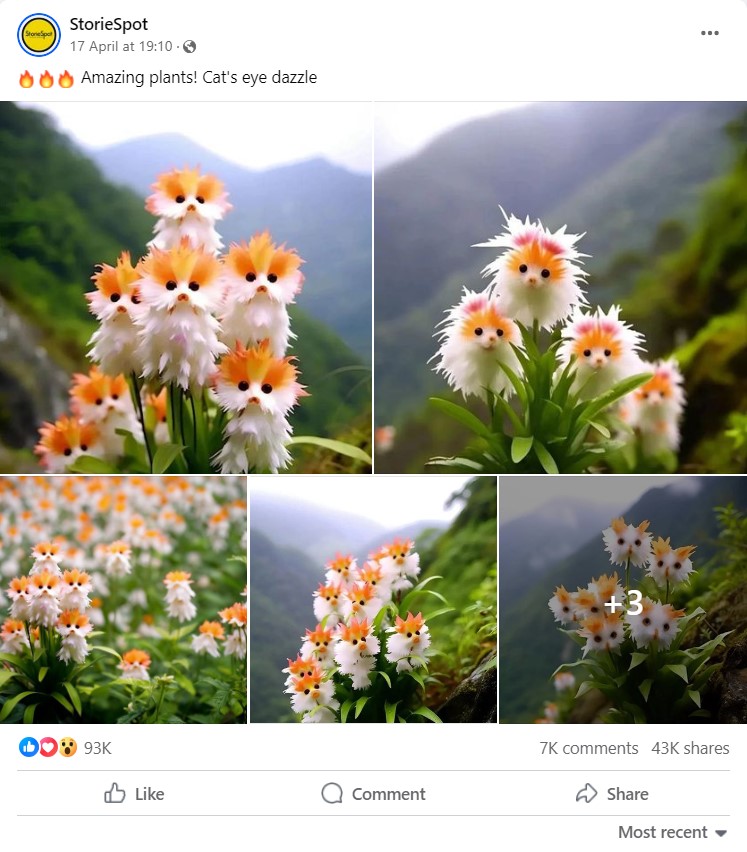Open the post timestamp 17 April at 19:10
Screen dimensions: 747x852
121,46
